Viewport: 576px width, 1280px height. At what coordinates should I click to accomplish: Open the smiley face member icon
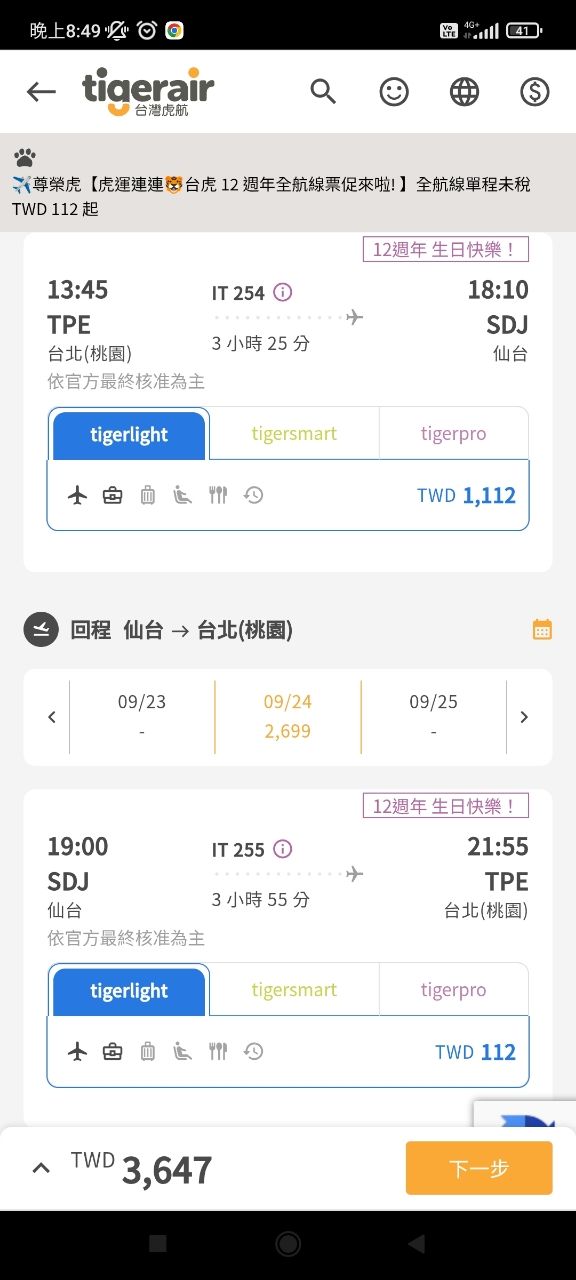[x=394, y=92]
